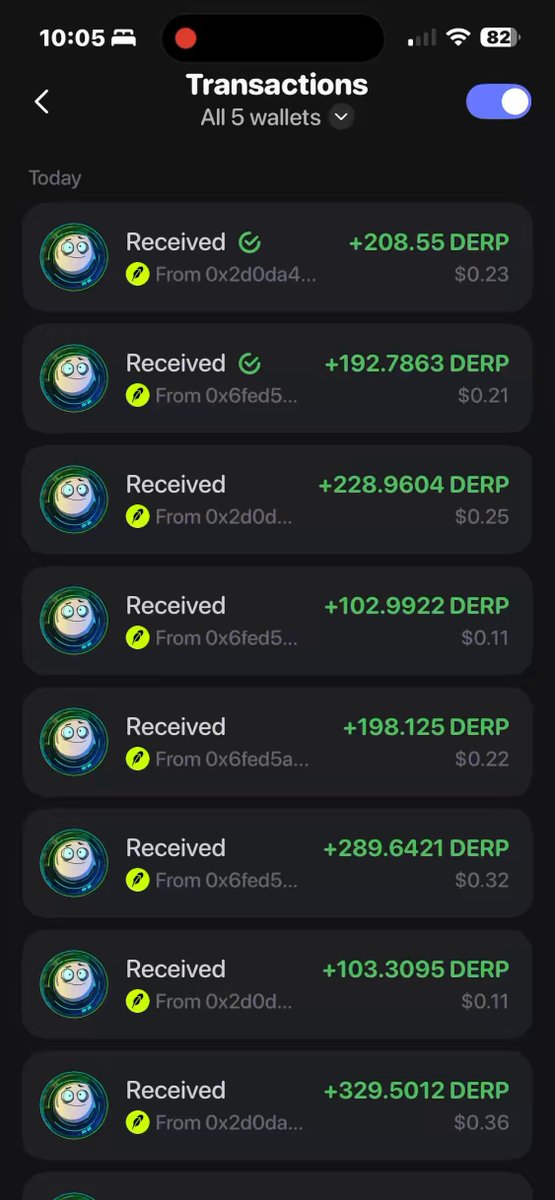View details of +289.6421 DERP transaction
555x1200 pixels.
(x=277, y=863)
